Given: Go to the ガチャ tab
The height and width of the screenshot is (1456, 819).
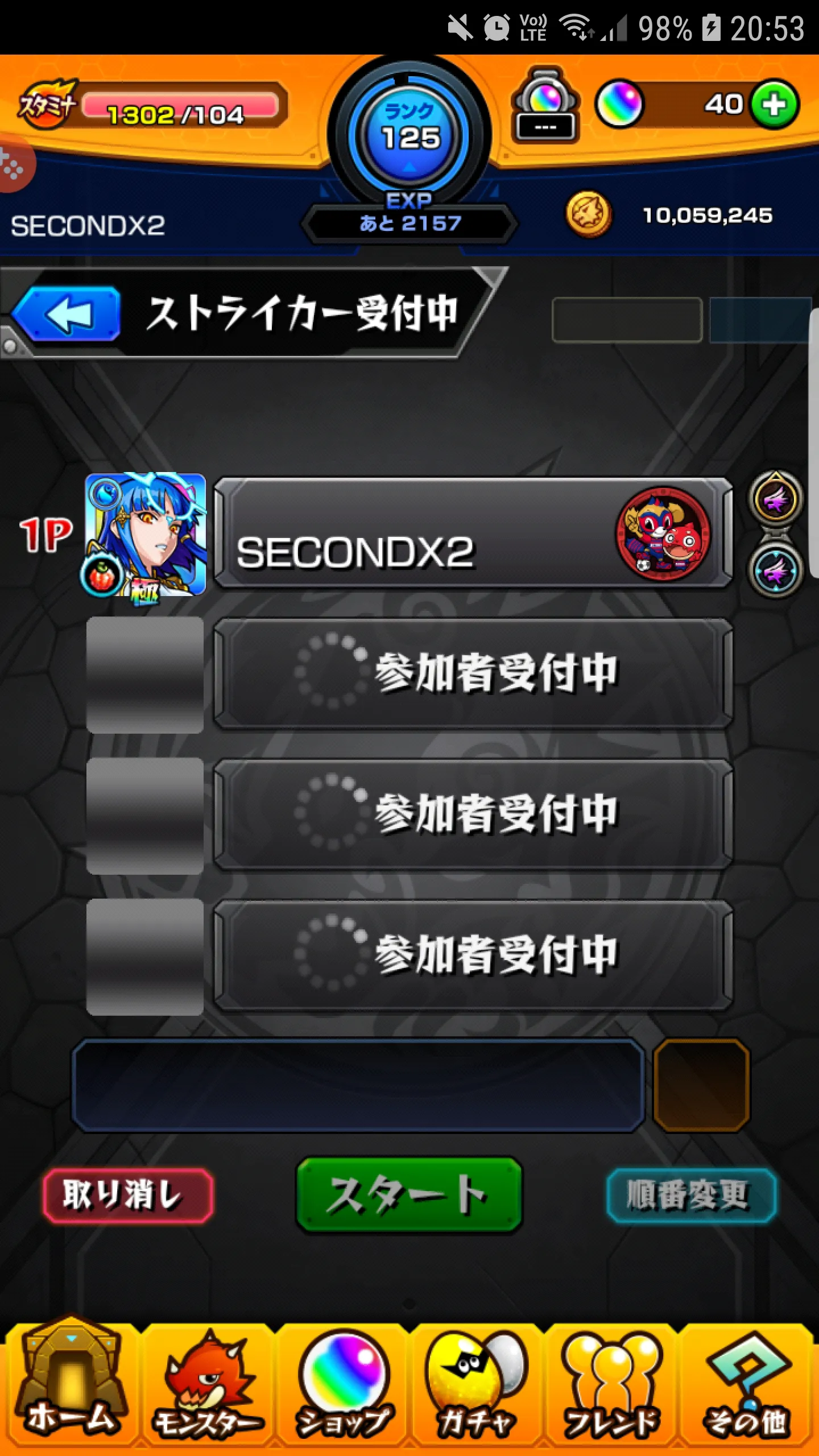Looking at the screenshot, I should [x=477, y=1387].
